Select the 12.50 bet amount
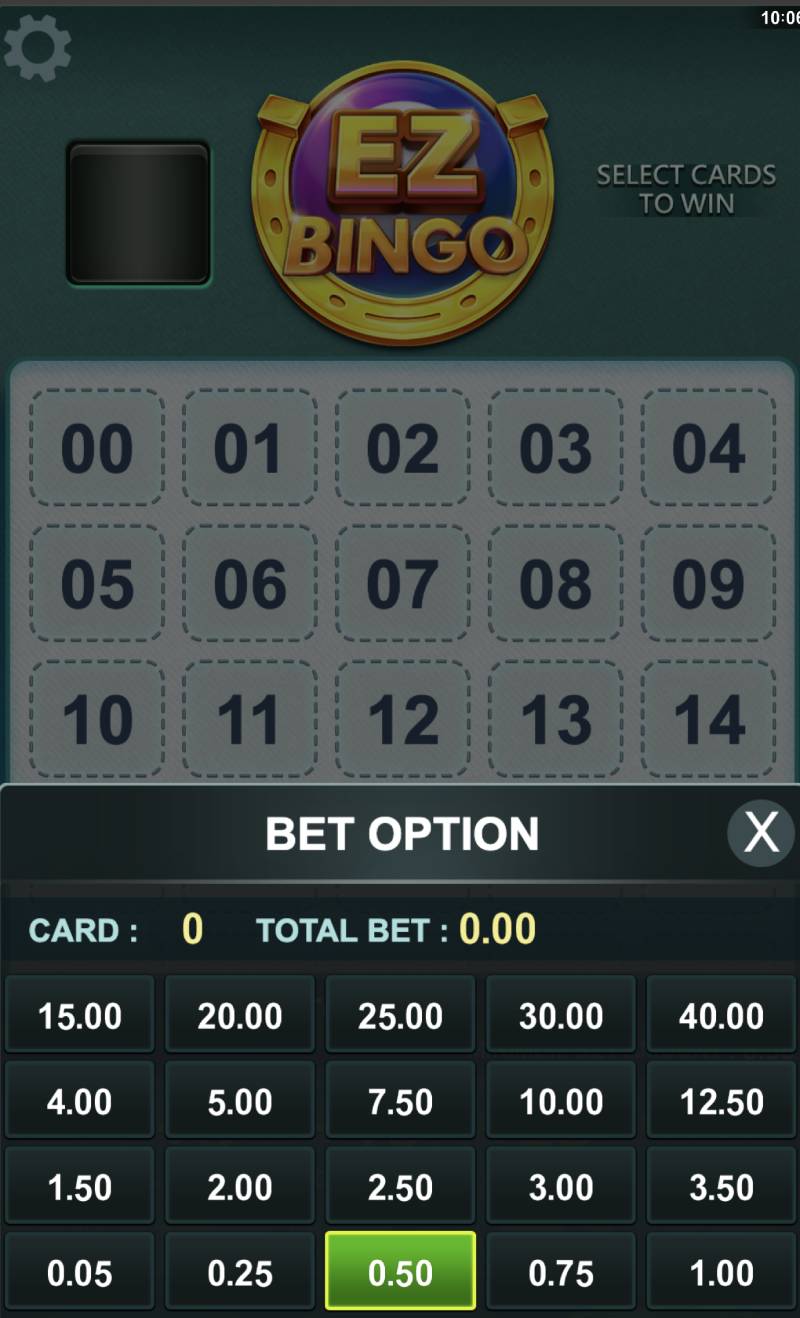 tap(721, 1102)
